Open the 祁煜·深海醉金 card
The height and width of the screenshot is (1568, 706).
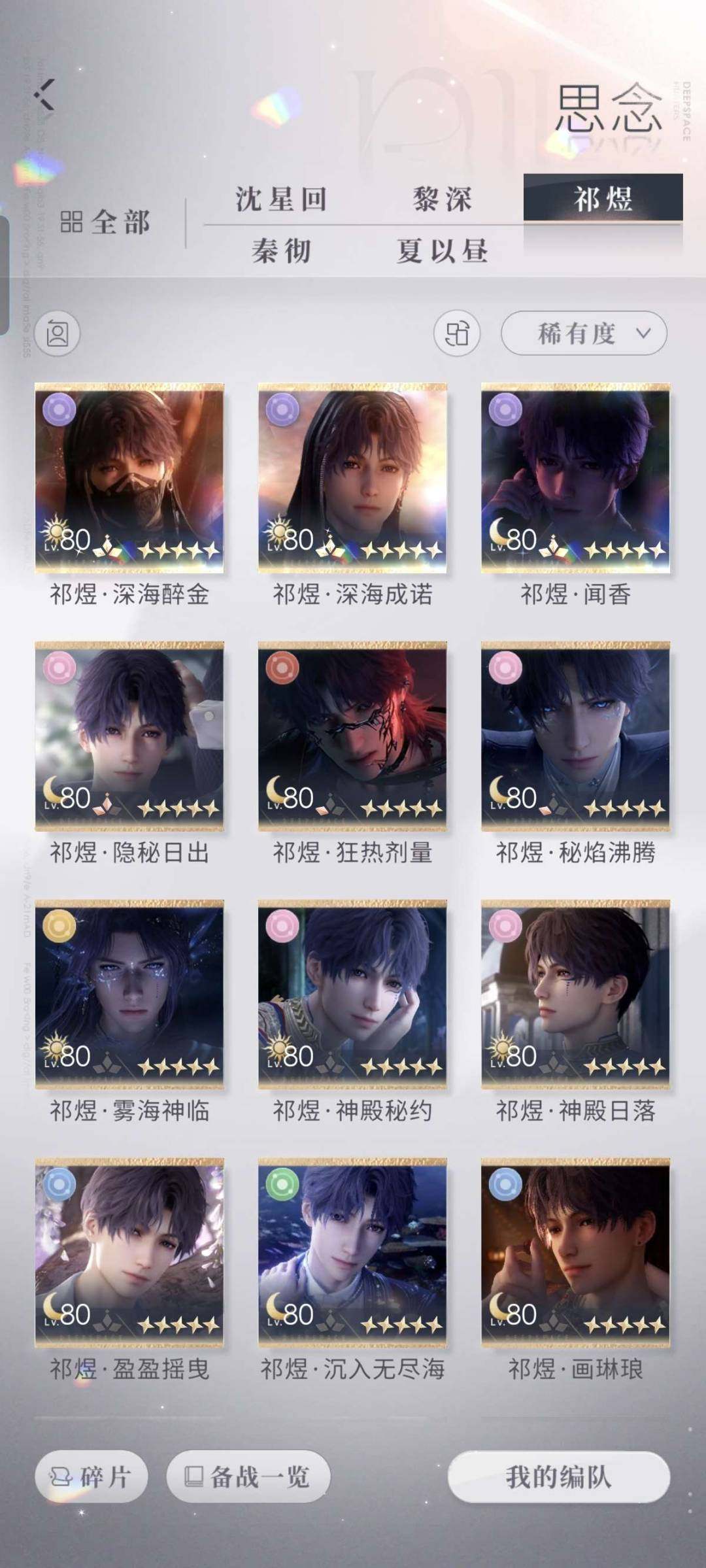(x=129, y=479)
